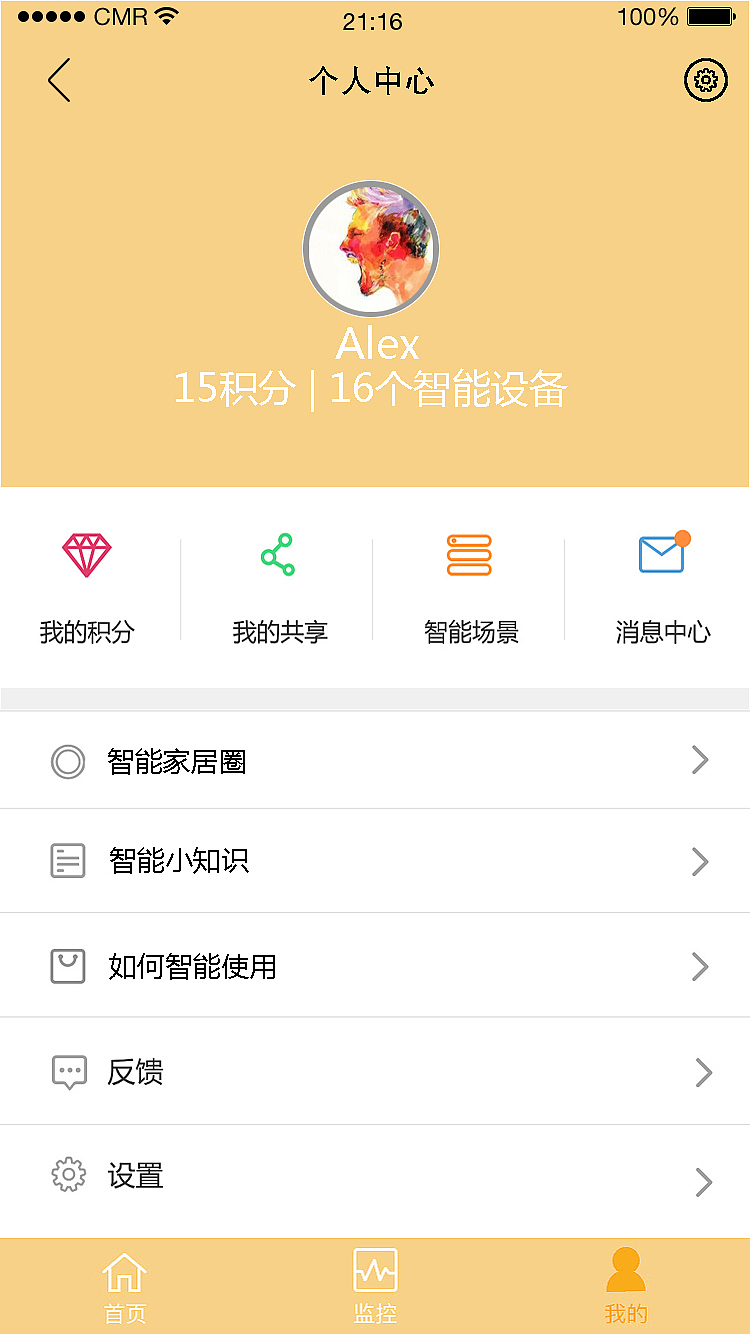Go back using the top-left arrow
750x1334 pixels.
[x=59, y=80]
